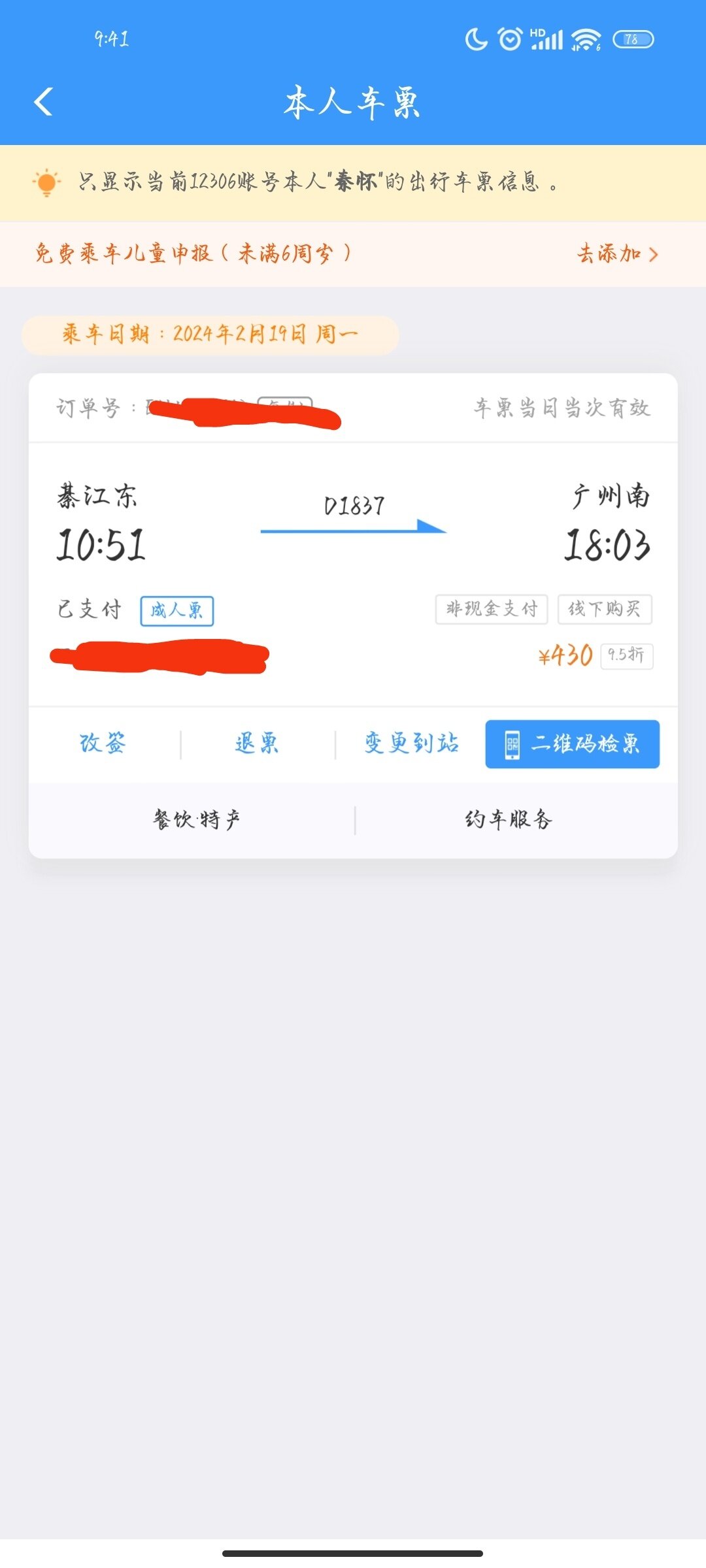
Task: Go back from 本人车票 page
Action: click(43, 102)
